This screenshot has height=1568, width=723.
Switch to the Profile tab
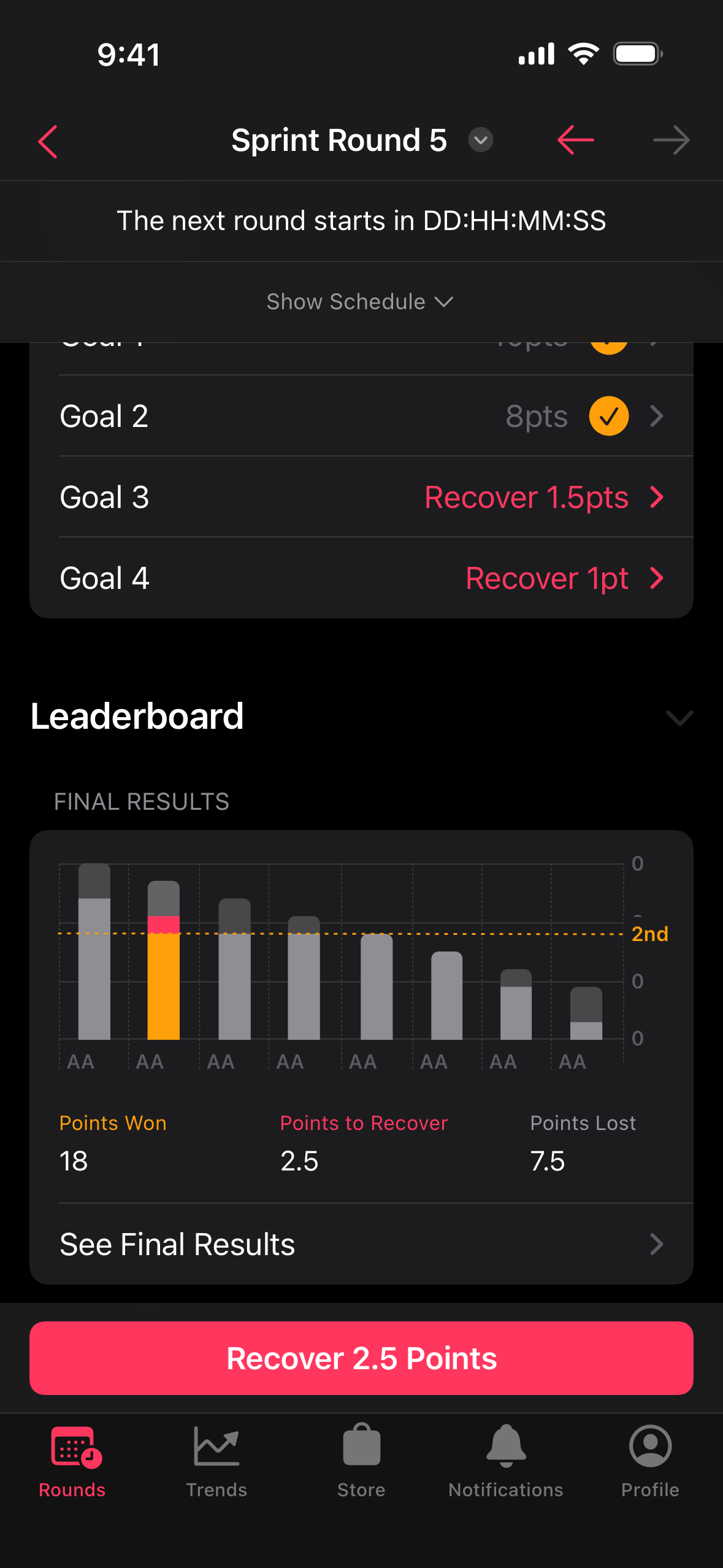pyautogui.click(x=650, y=1461)
